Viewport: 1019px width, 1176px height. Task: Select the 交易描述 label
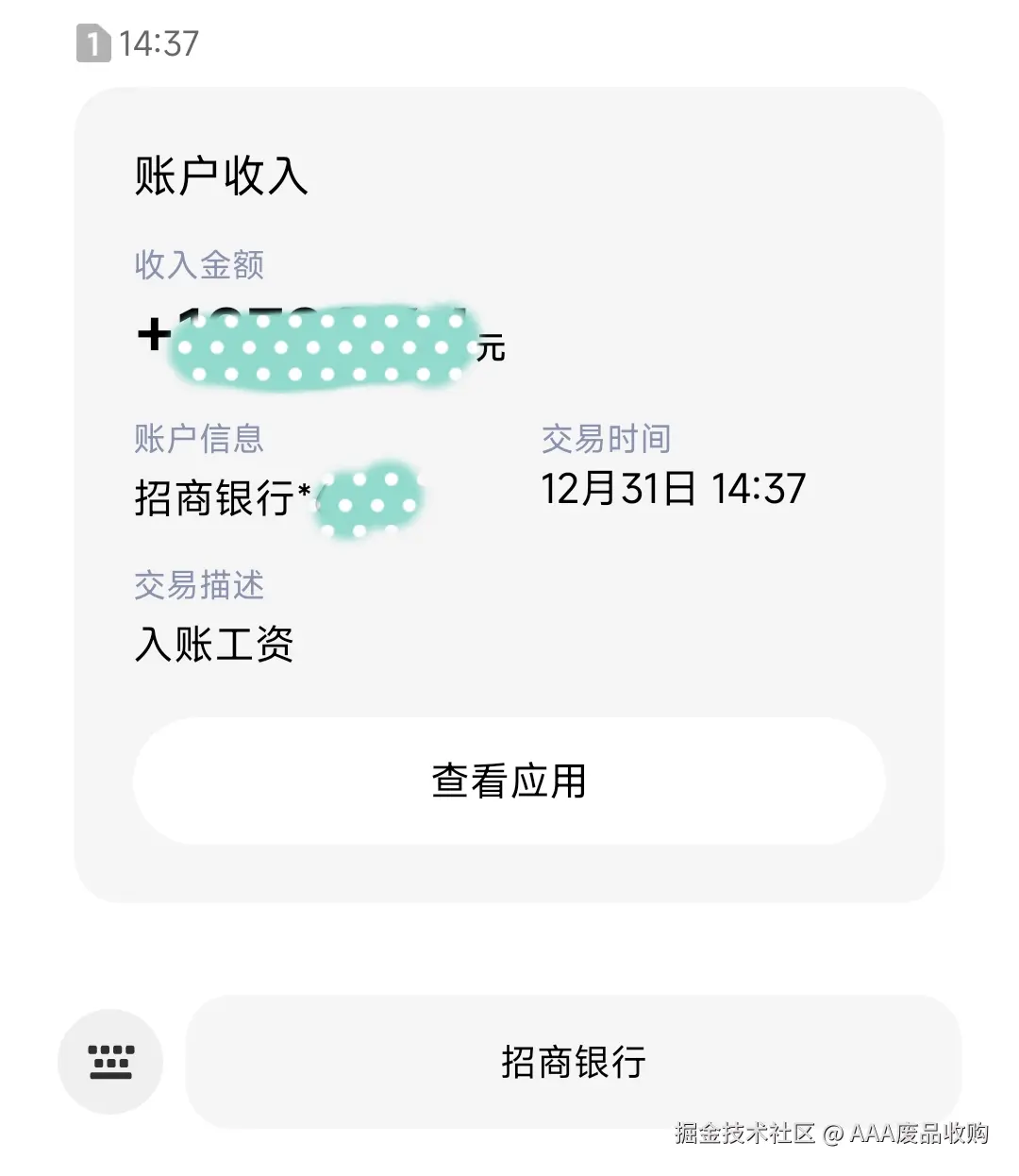point(197,586)
